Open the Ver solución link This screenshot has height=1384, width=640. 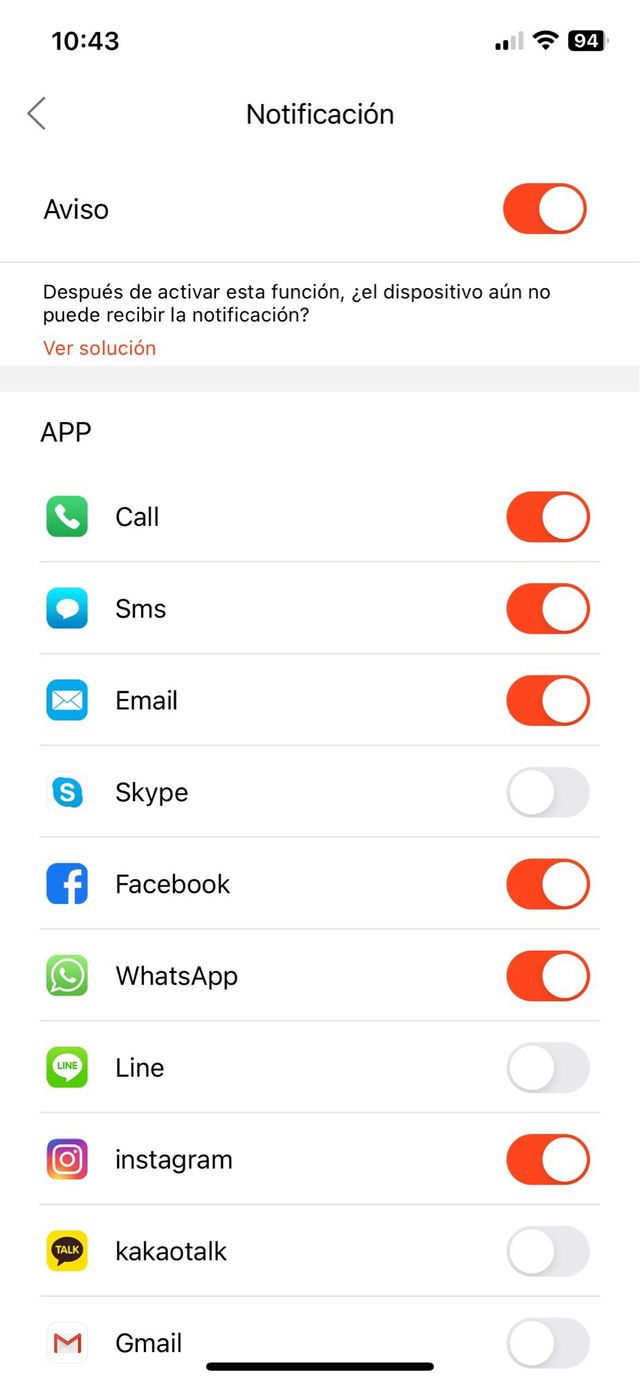tap(99, 348)
